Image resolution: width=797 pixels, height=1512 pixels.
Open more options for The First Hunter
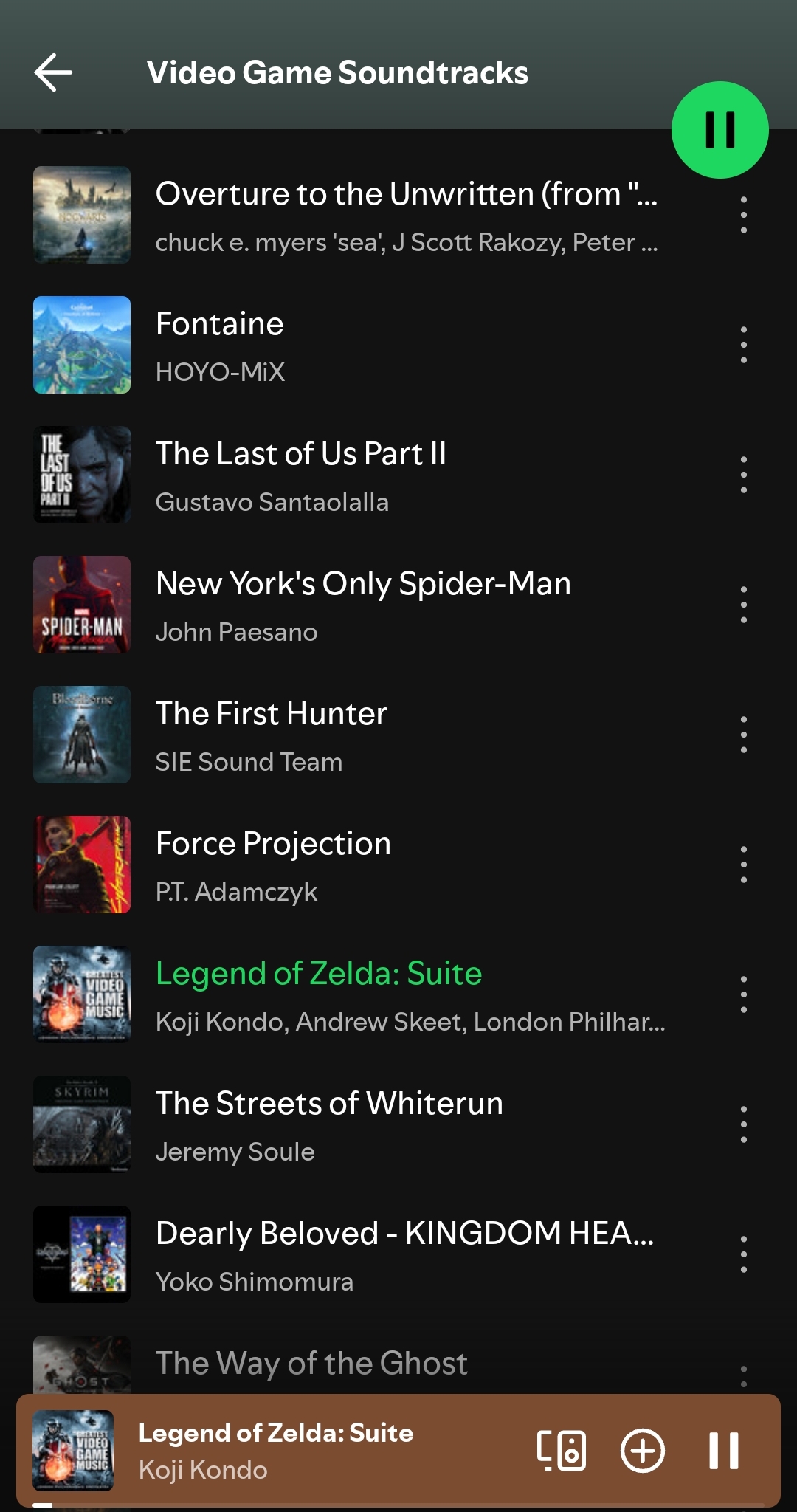743,735
